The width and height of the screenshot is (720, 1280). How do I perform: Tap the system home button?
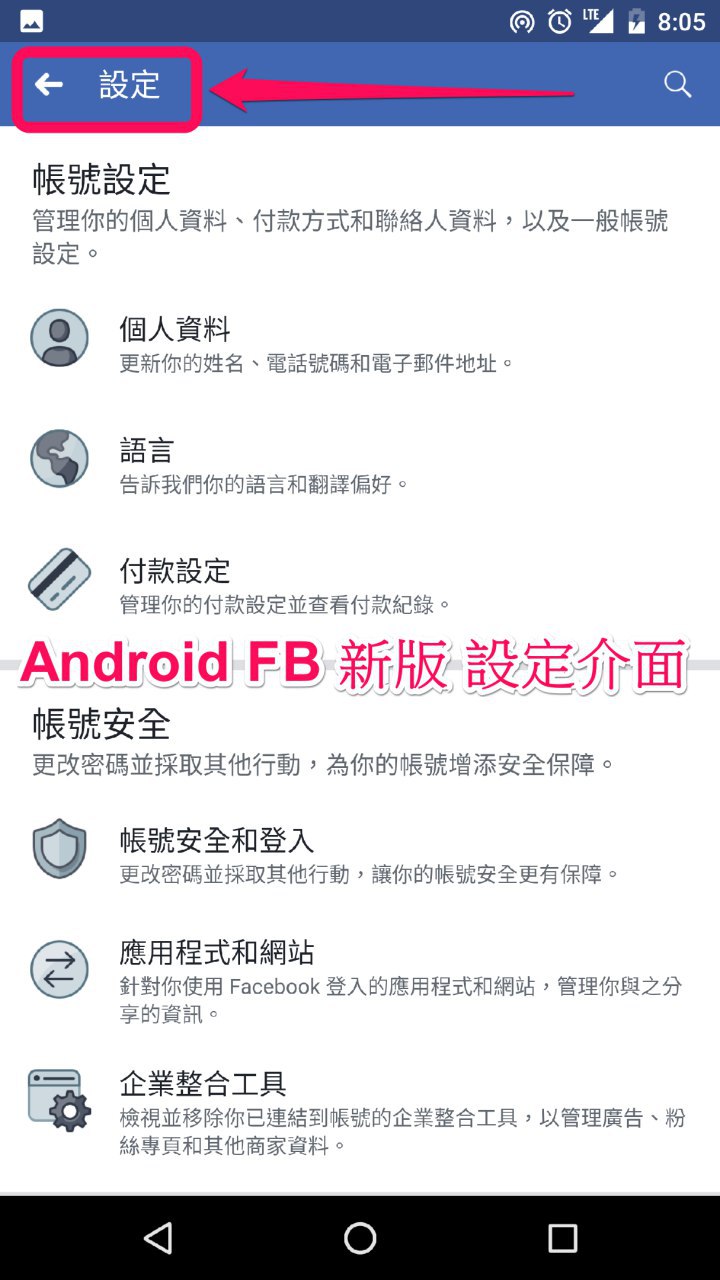360,1238
